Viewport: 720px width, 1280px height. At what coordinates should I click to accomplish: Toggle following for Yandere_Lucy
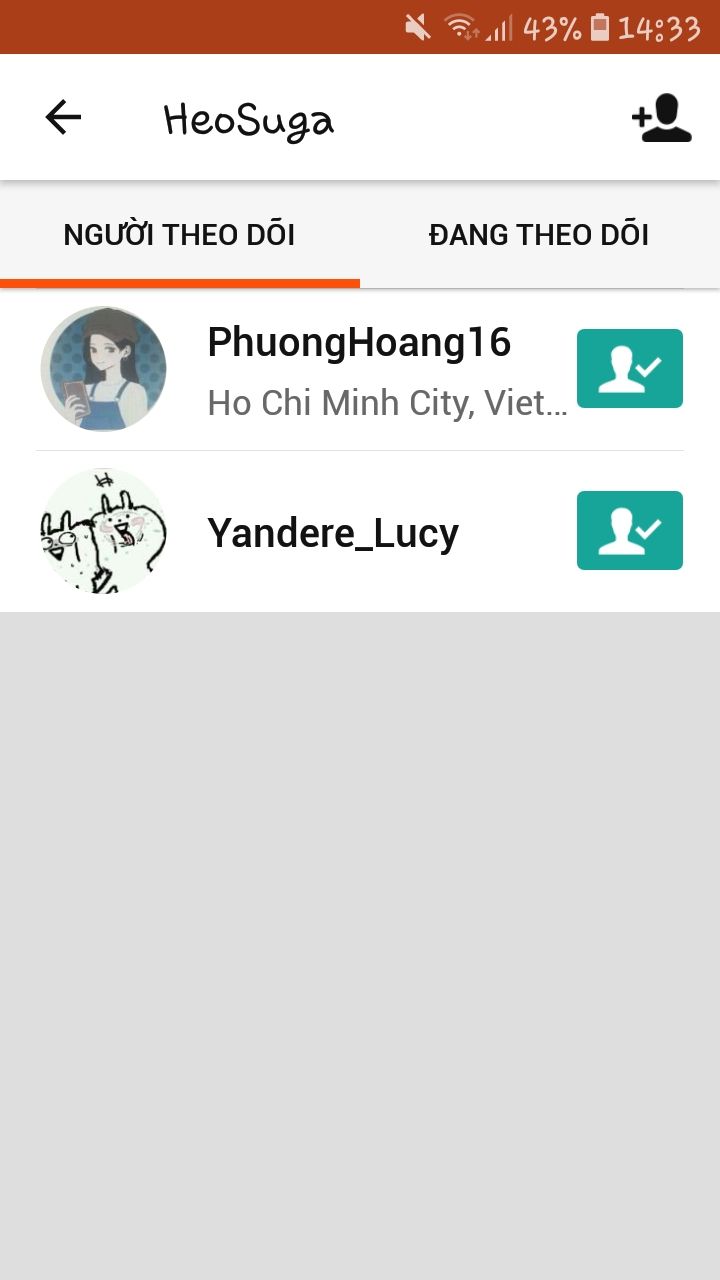[x=630, y=530]
